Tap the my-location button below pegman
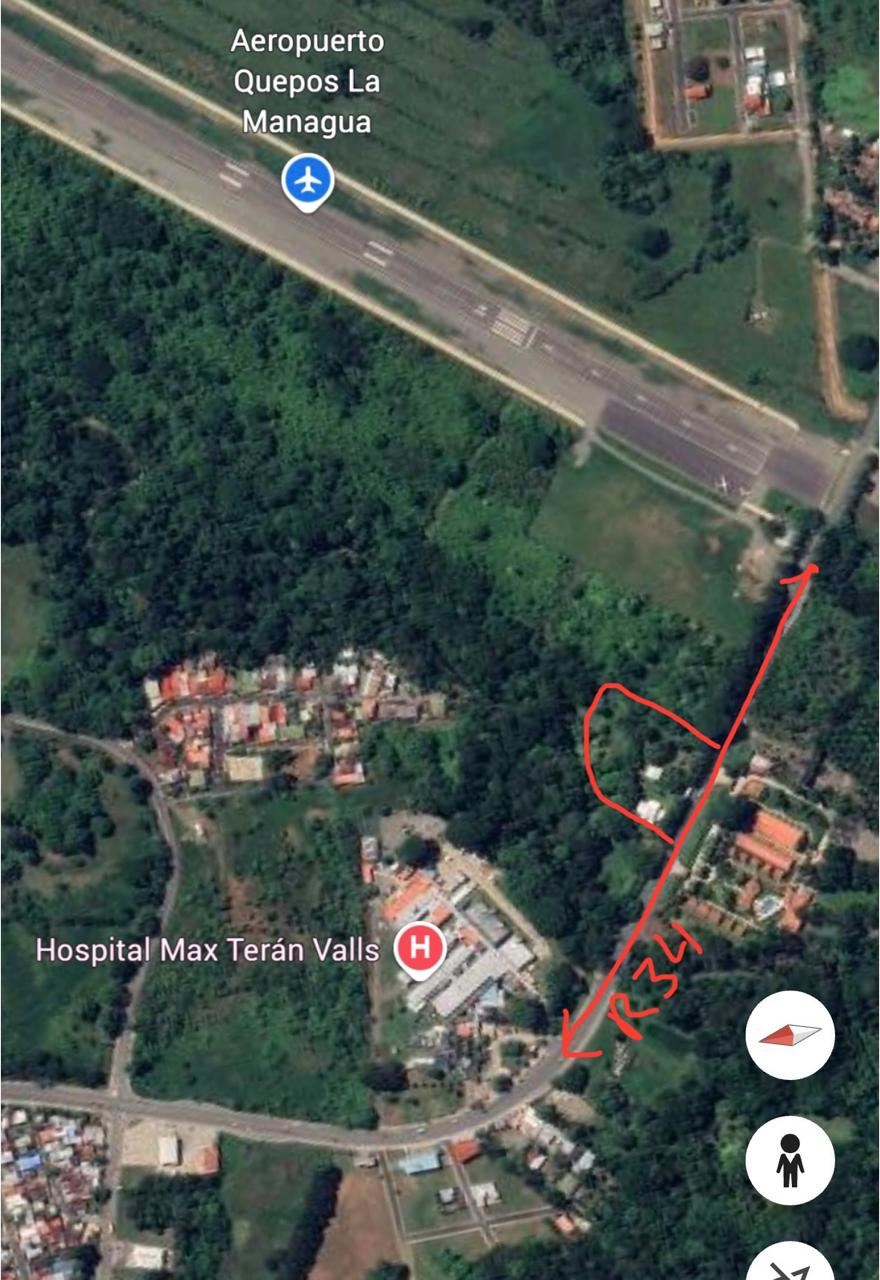 tap(790, 1264)
